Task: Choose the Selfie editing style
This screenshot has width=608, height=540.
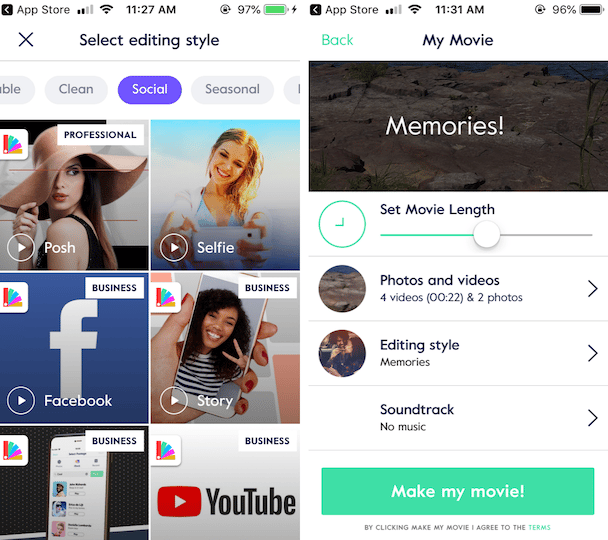Action: [225, 195]
